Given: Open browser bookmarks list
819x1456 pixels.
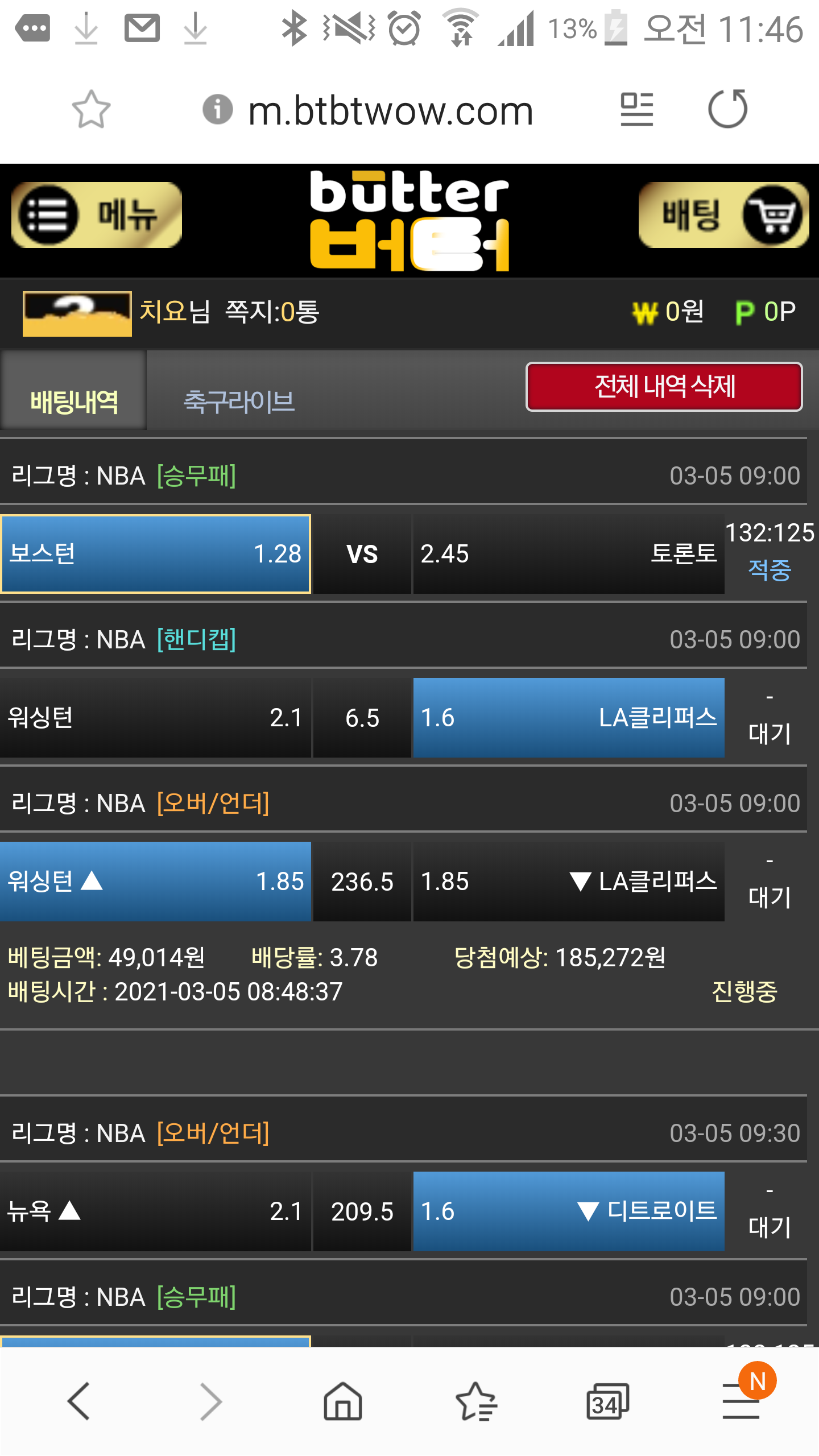Looking at the screenshot, I should point(475,1401).
